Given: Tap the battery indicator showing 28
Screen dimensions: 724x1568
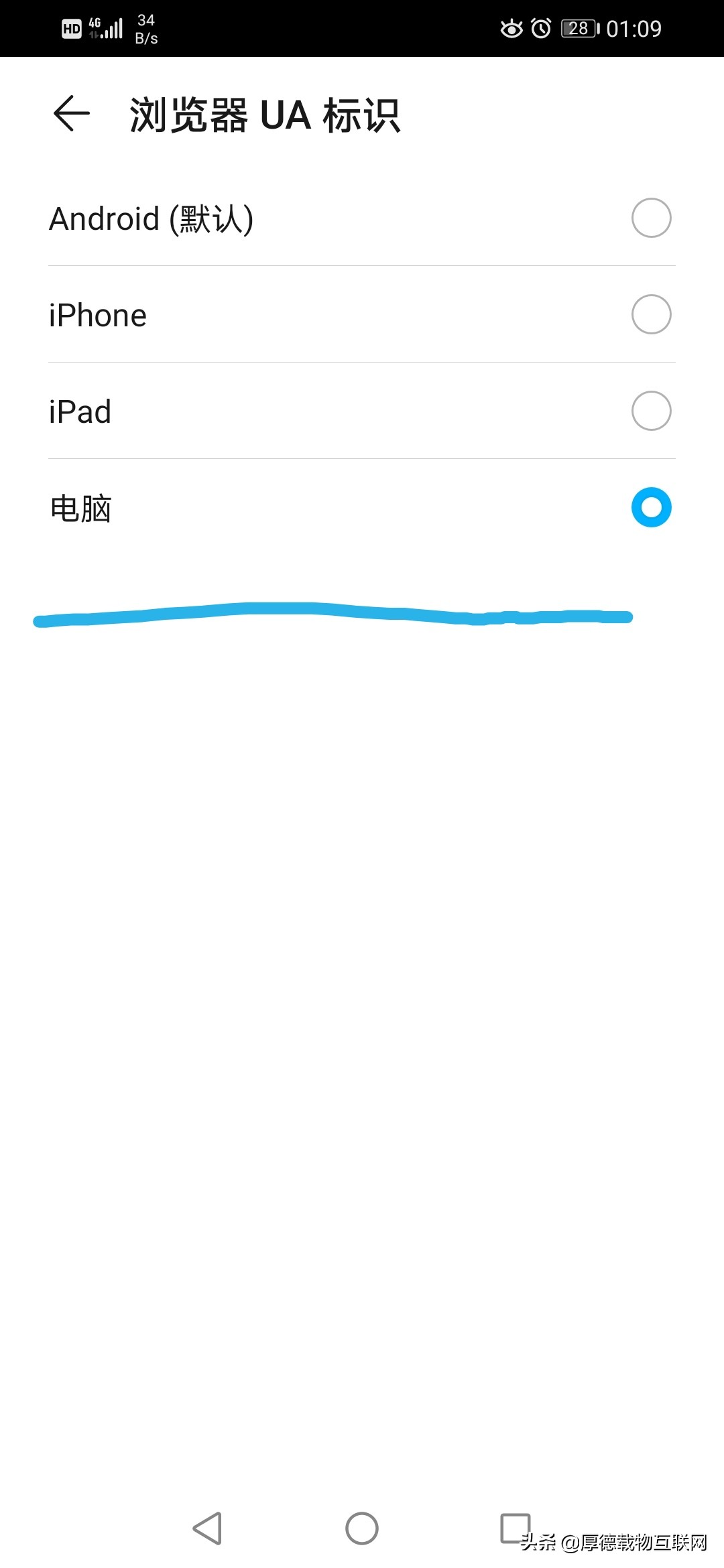Looking at the screenshot, I should coord(578,28).
